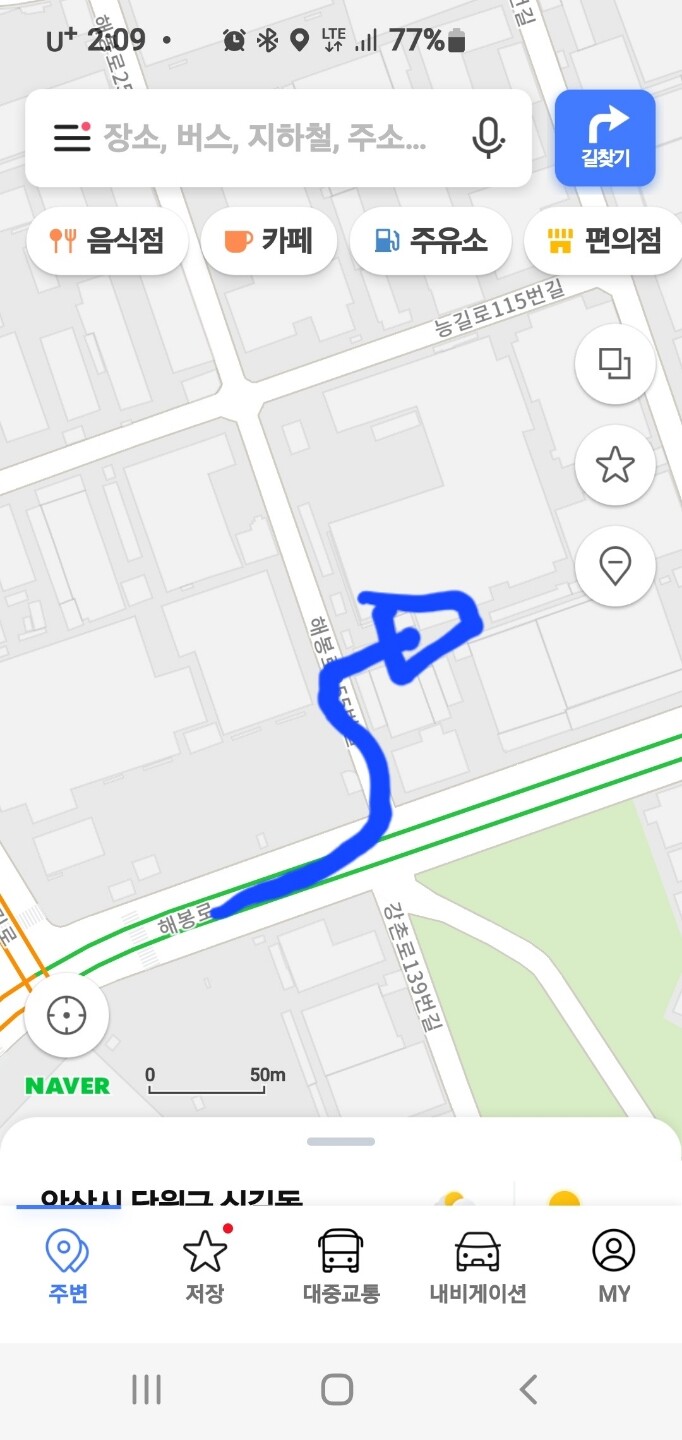Show saved places with the star button

click(615, 465)
